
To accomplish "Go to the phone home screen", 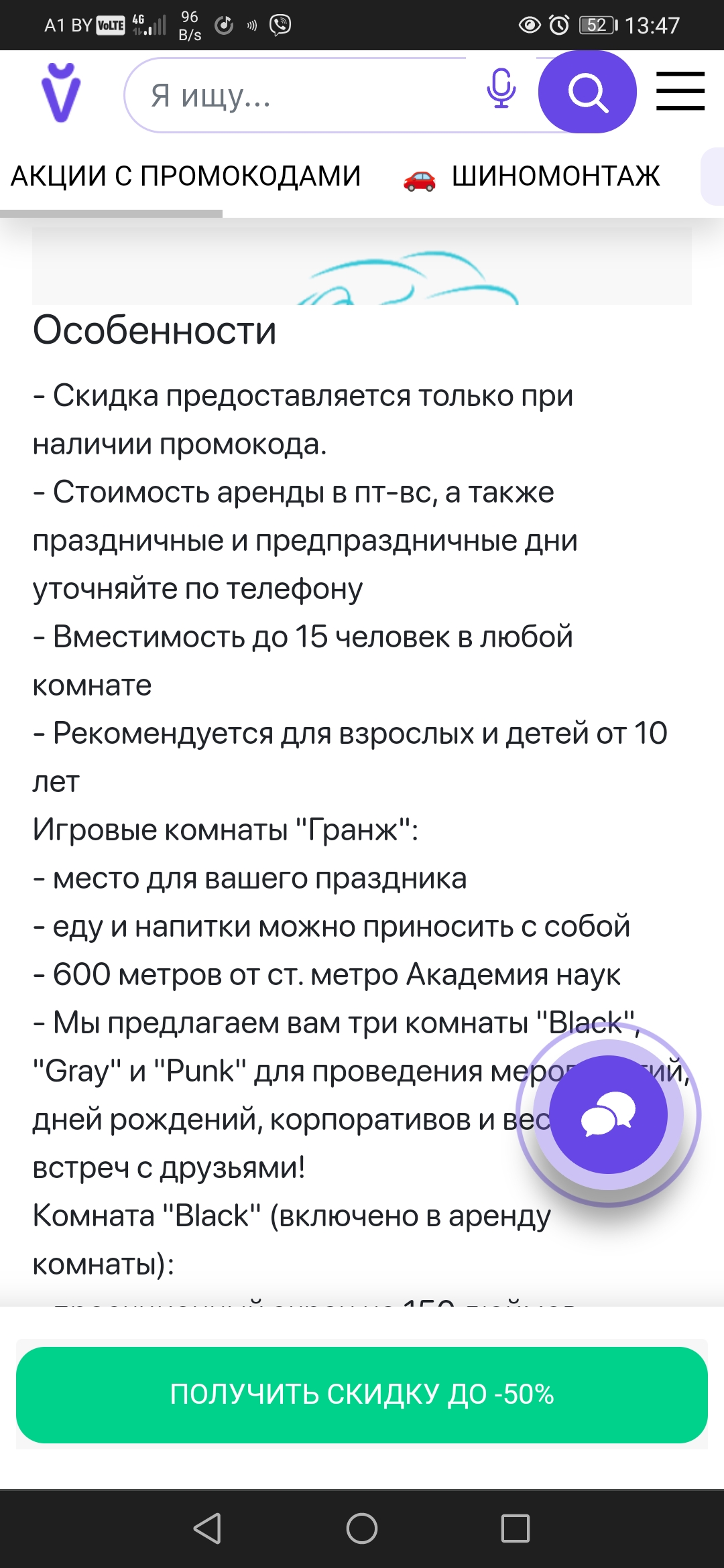I will click(362, 1528).
